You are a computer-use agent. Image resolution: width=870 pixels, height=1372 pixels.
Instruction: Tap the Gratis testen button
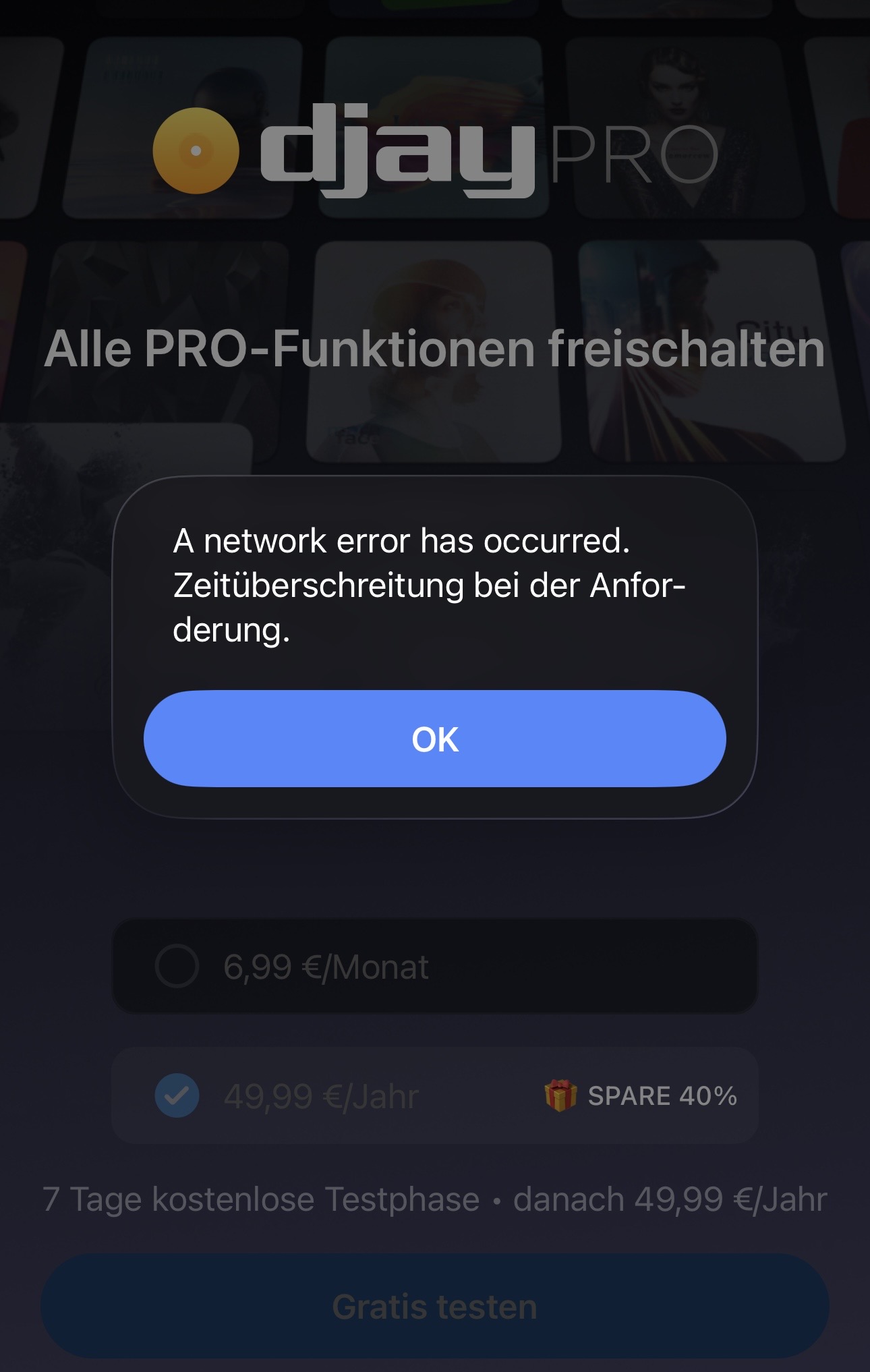pos(435,1307)
